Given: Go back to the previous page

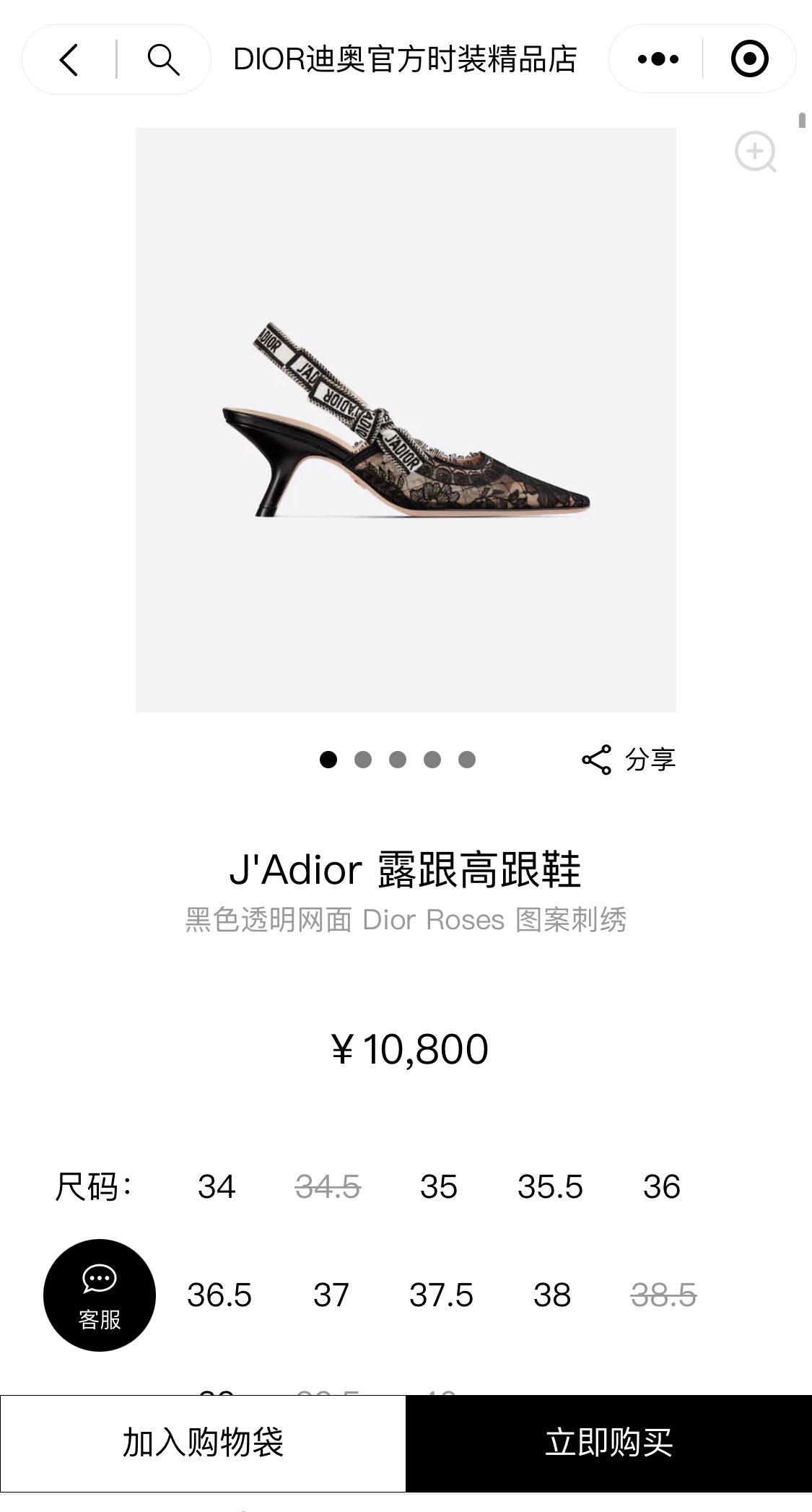Looking at the screenshot, I should point(69,59).
